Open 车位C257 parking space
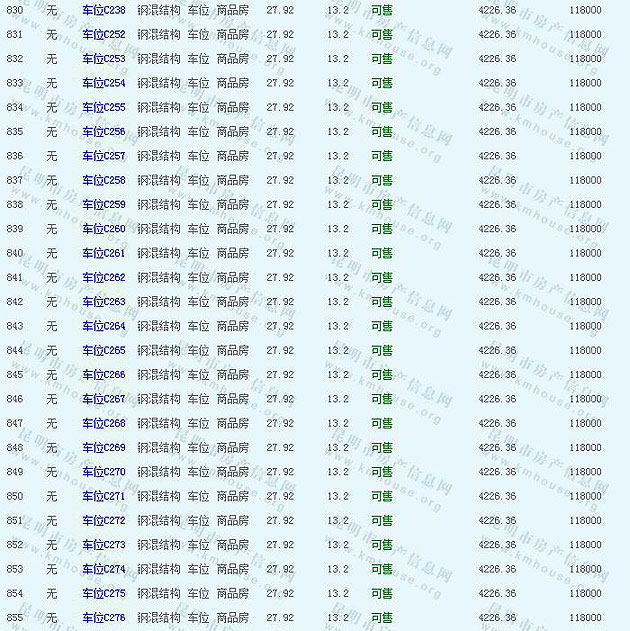Image resolution: width=630 pixels, height=631 pixels. [104, 156]
